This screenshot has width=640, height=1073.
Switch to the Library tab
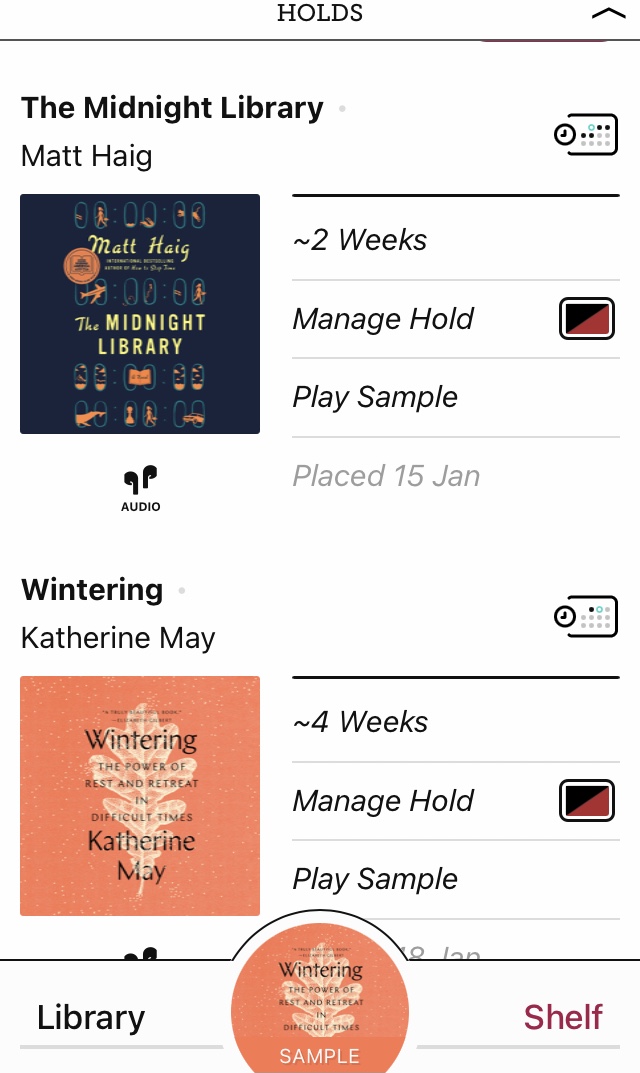click(91, 1018)
